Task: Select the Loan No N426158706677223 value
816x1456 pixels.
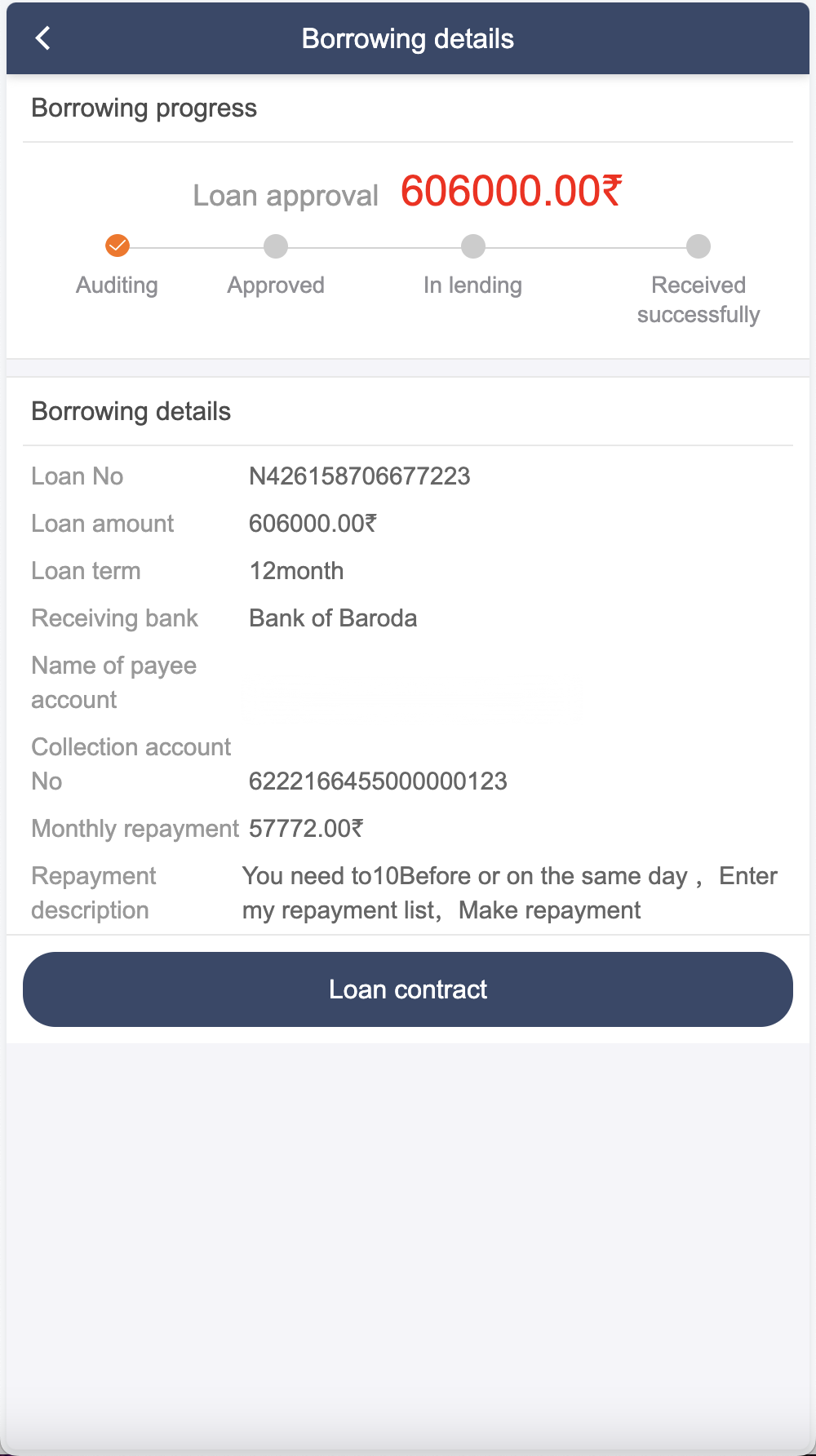Action: (x=360, y=476)
